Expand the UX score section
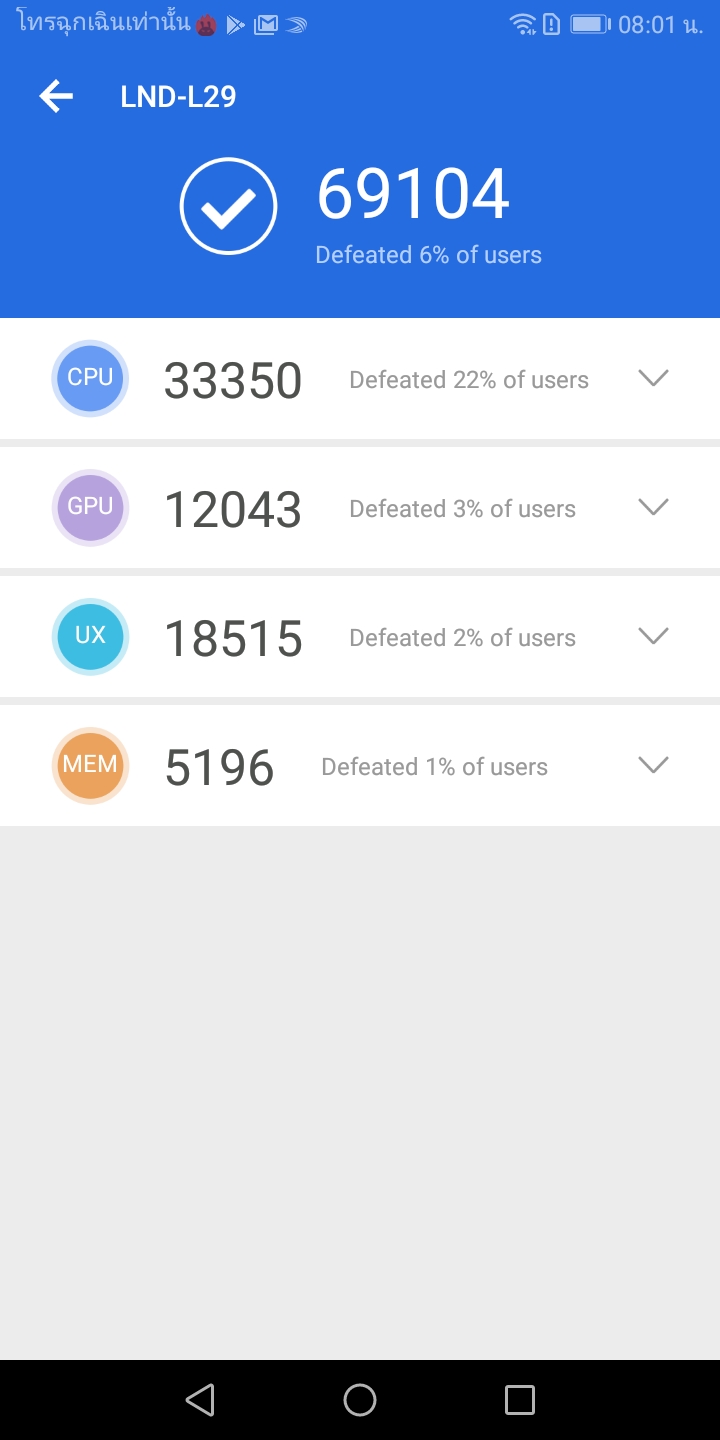The height and width of the screenshot is (1440, 720). (653, 636)
